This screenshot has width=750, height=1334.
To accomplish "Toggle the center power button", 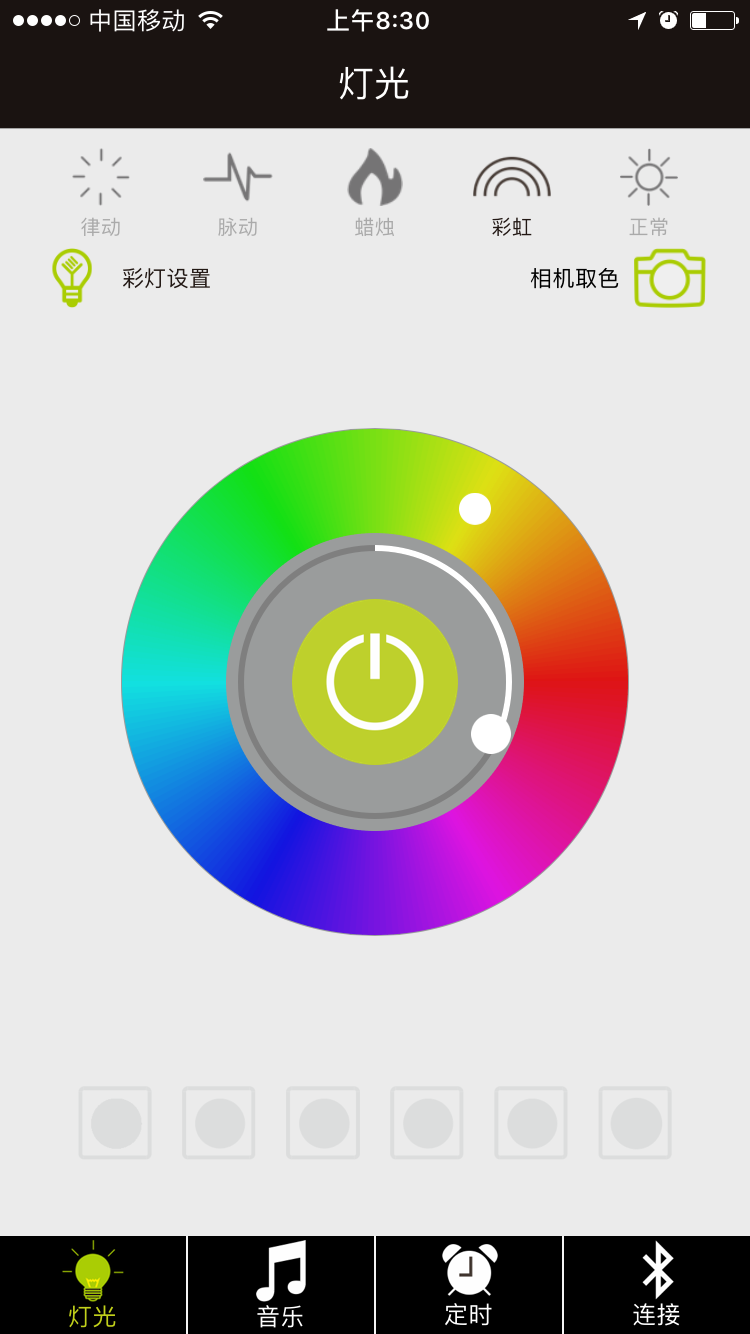I will tap(375, 682).
